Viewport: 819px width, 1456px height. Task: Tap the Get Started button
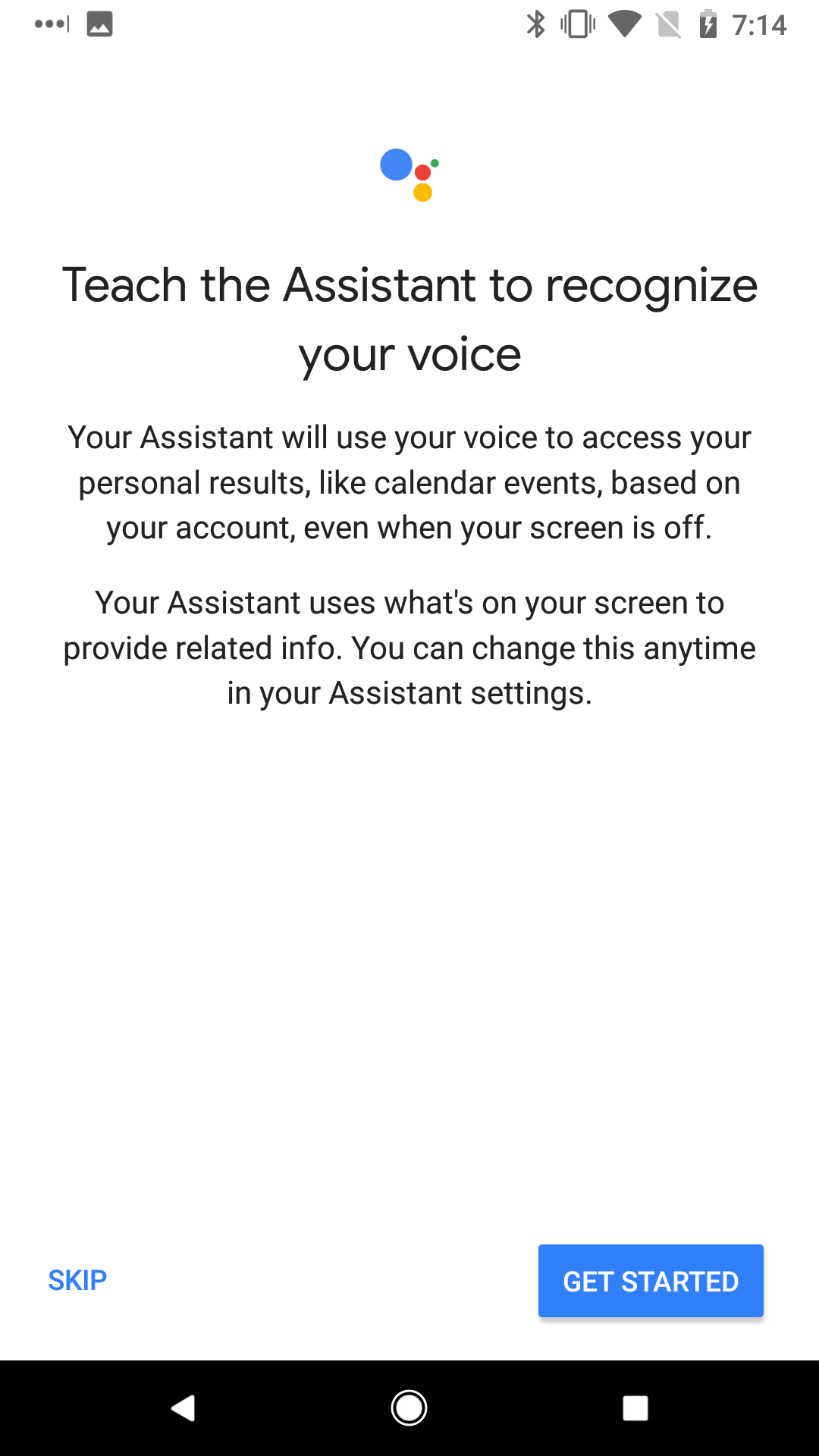[x=651, y=1281]
